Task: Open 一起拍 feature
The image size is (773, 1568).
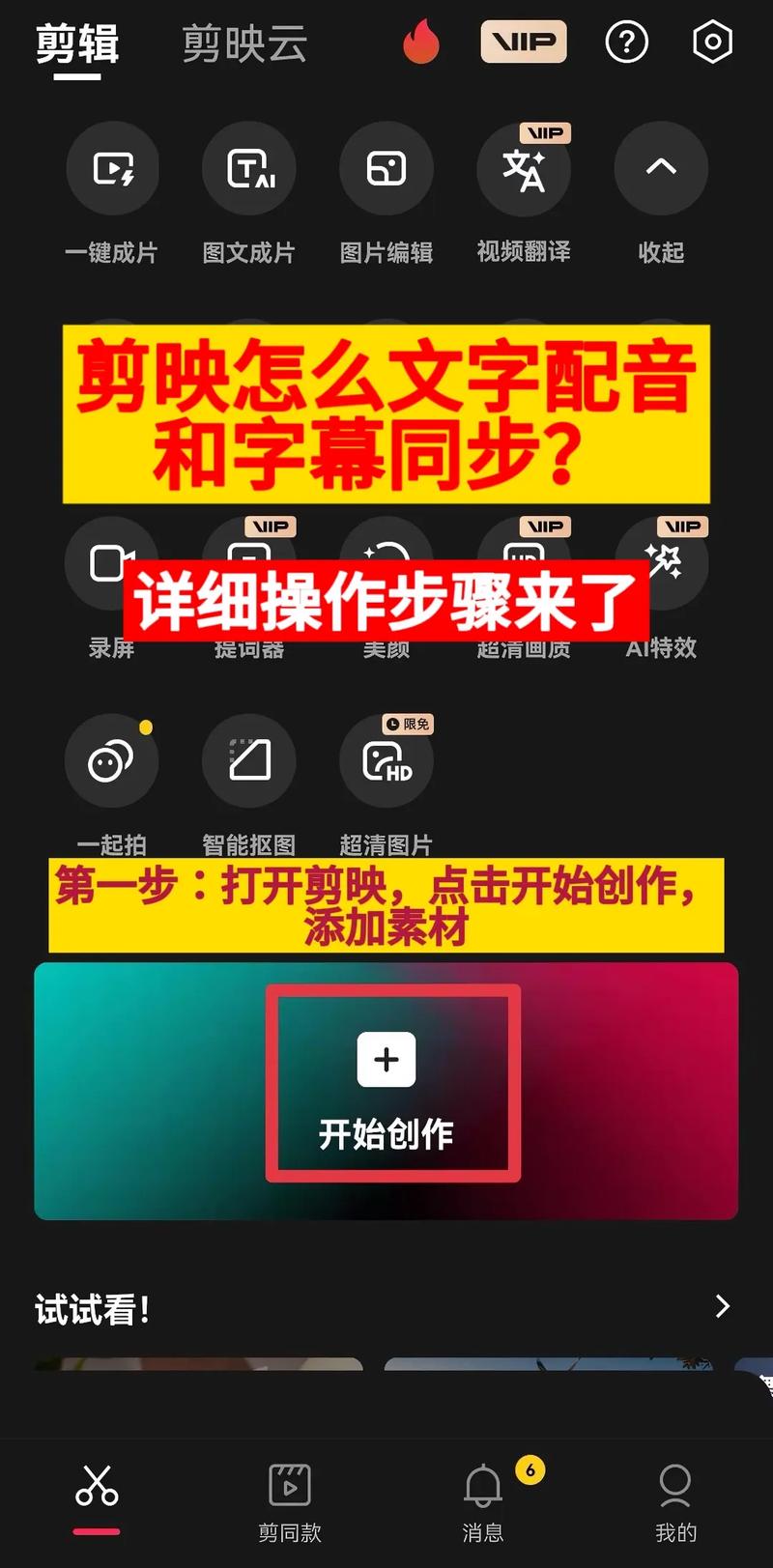Action: click(112, 761)
